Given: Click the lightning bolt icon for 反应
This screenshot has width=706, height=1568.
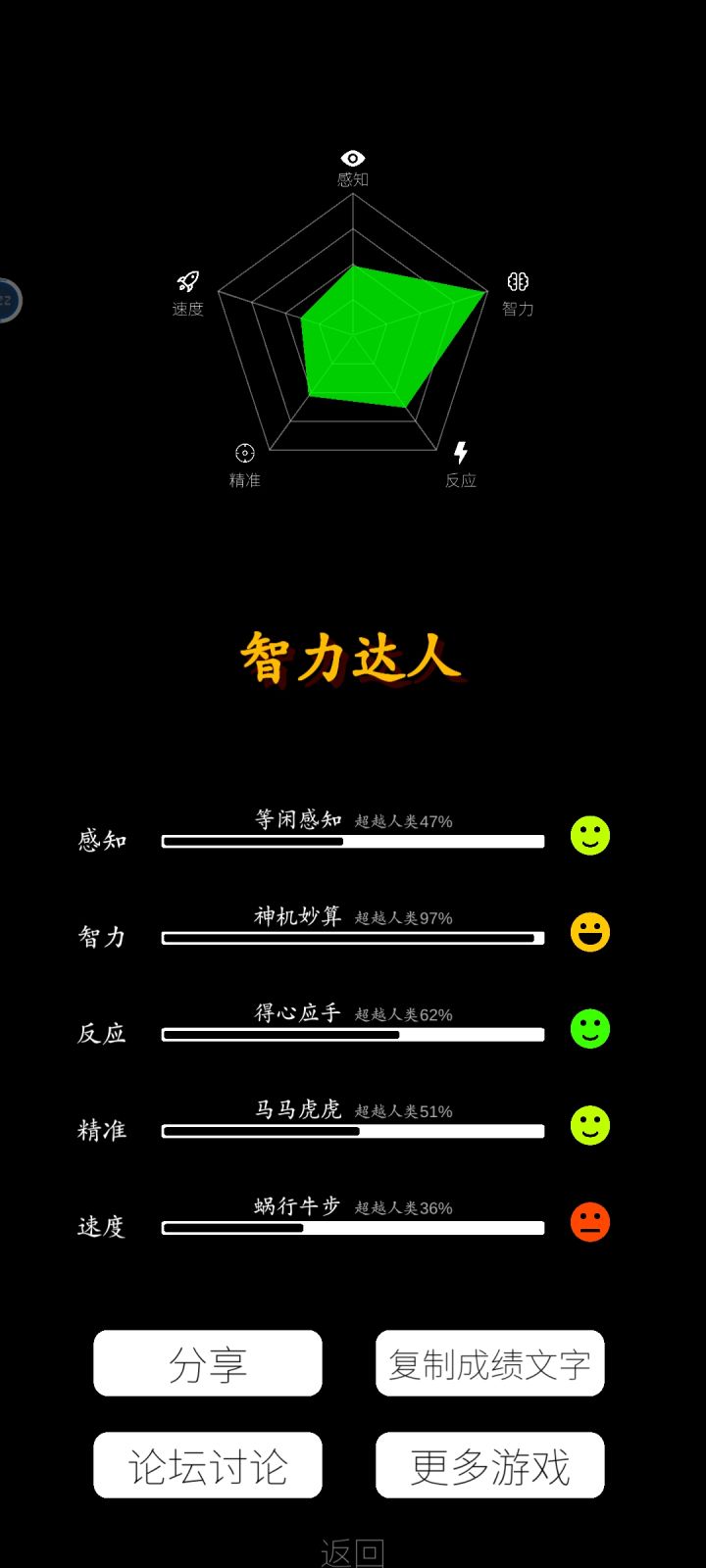Looking at the screenshot, I should tap(461, 453).
